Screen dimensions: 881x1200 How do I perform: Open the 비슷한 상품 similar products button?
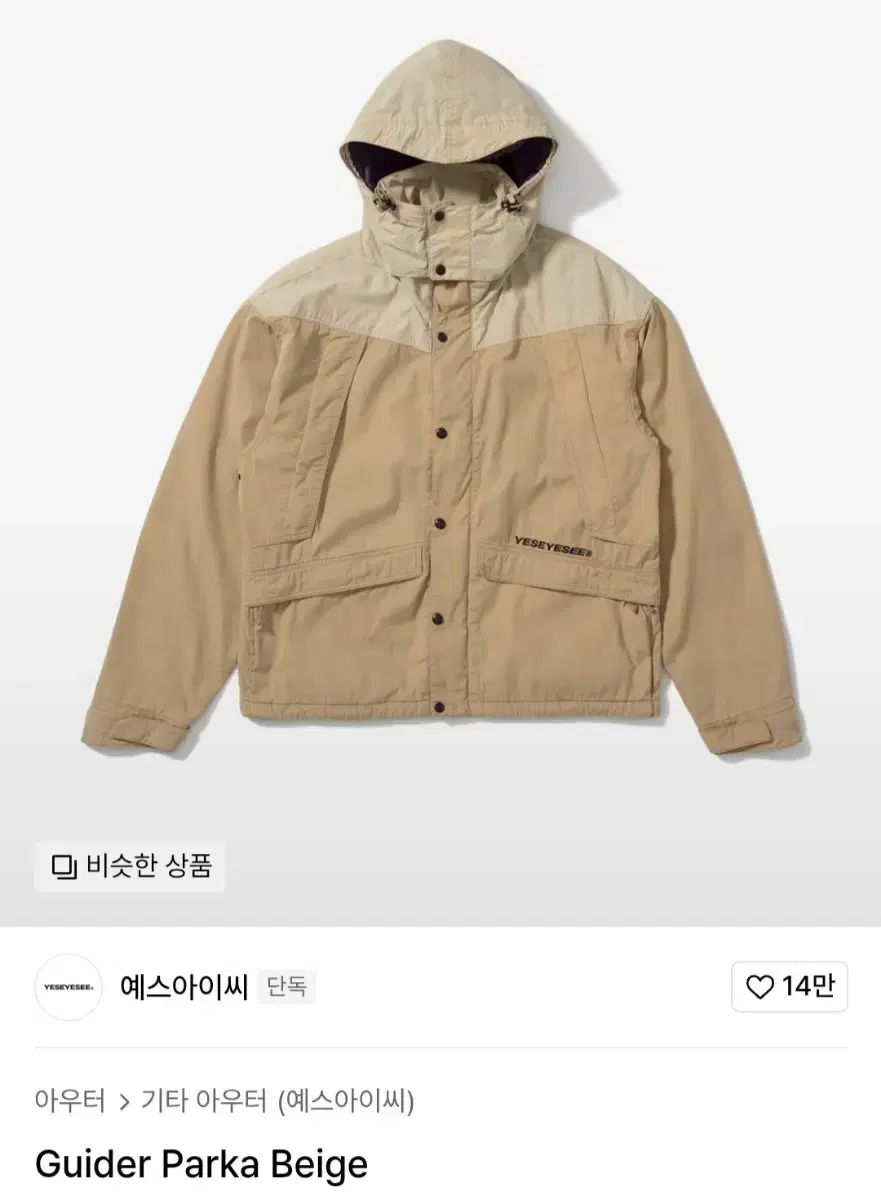(x=130, y=865)
